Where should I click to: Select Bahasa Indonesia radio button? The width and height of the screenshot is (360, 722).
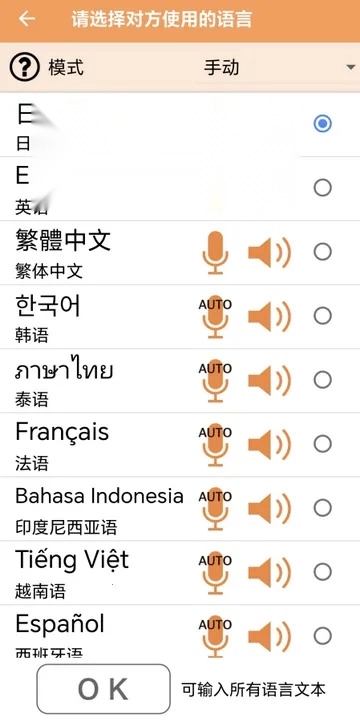[322, 508]
